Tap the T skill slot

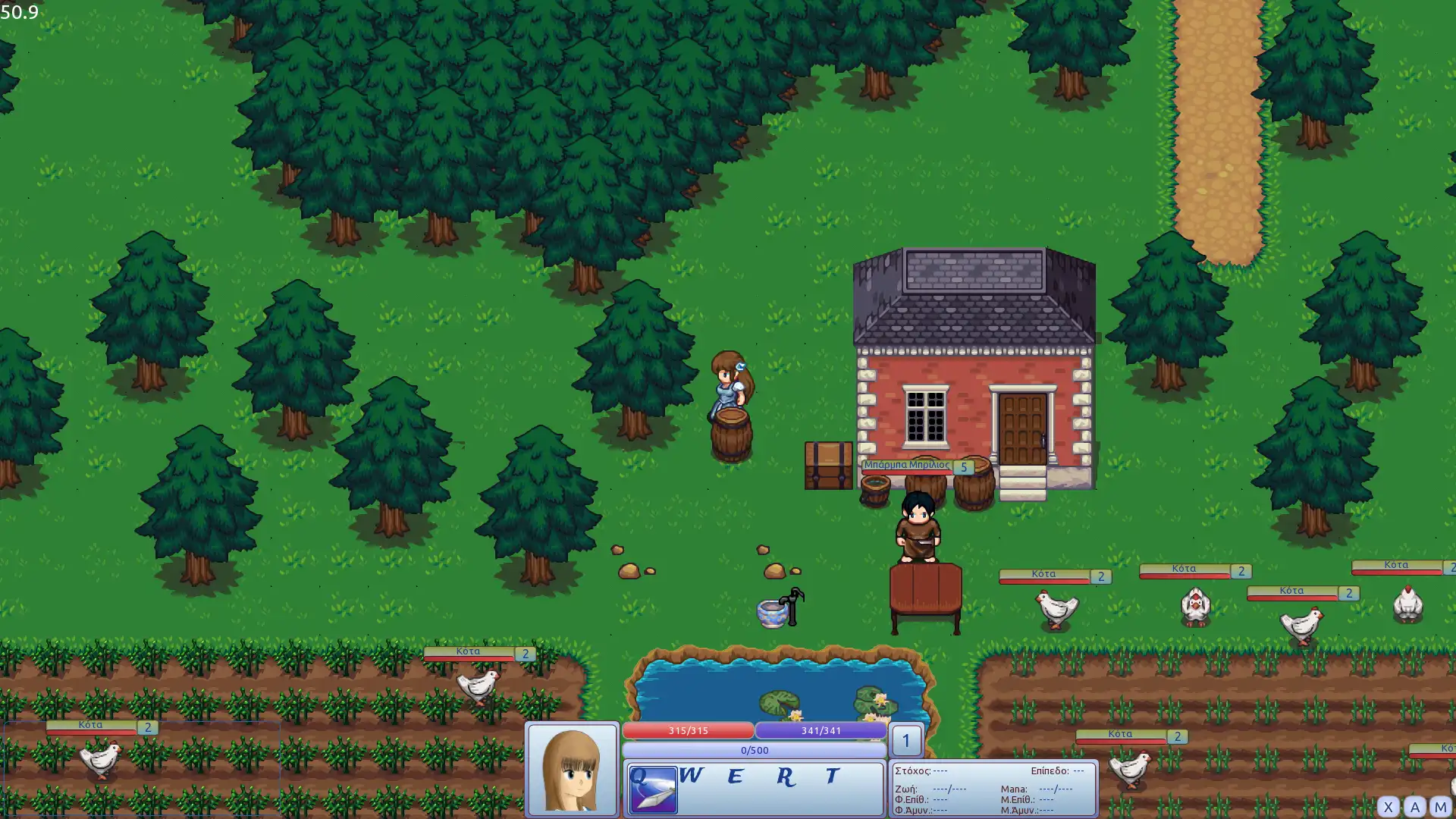point(832,777)
